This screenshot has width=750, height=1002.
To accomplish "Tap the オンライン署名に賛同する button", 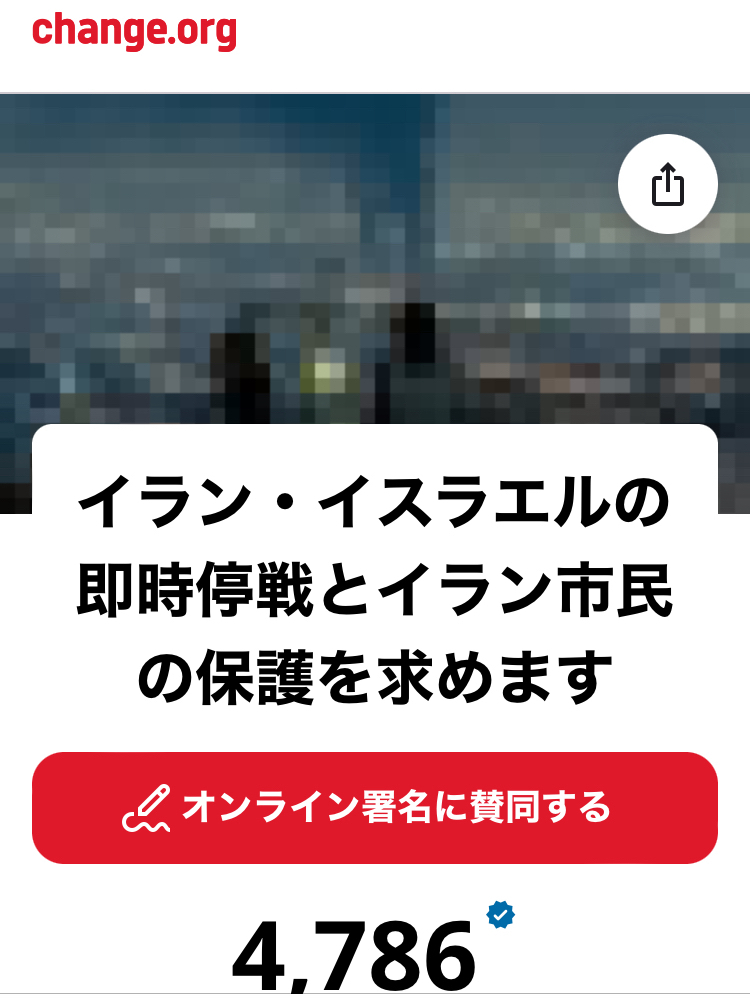I will [374, 808].
